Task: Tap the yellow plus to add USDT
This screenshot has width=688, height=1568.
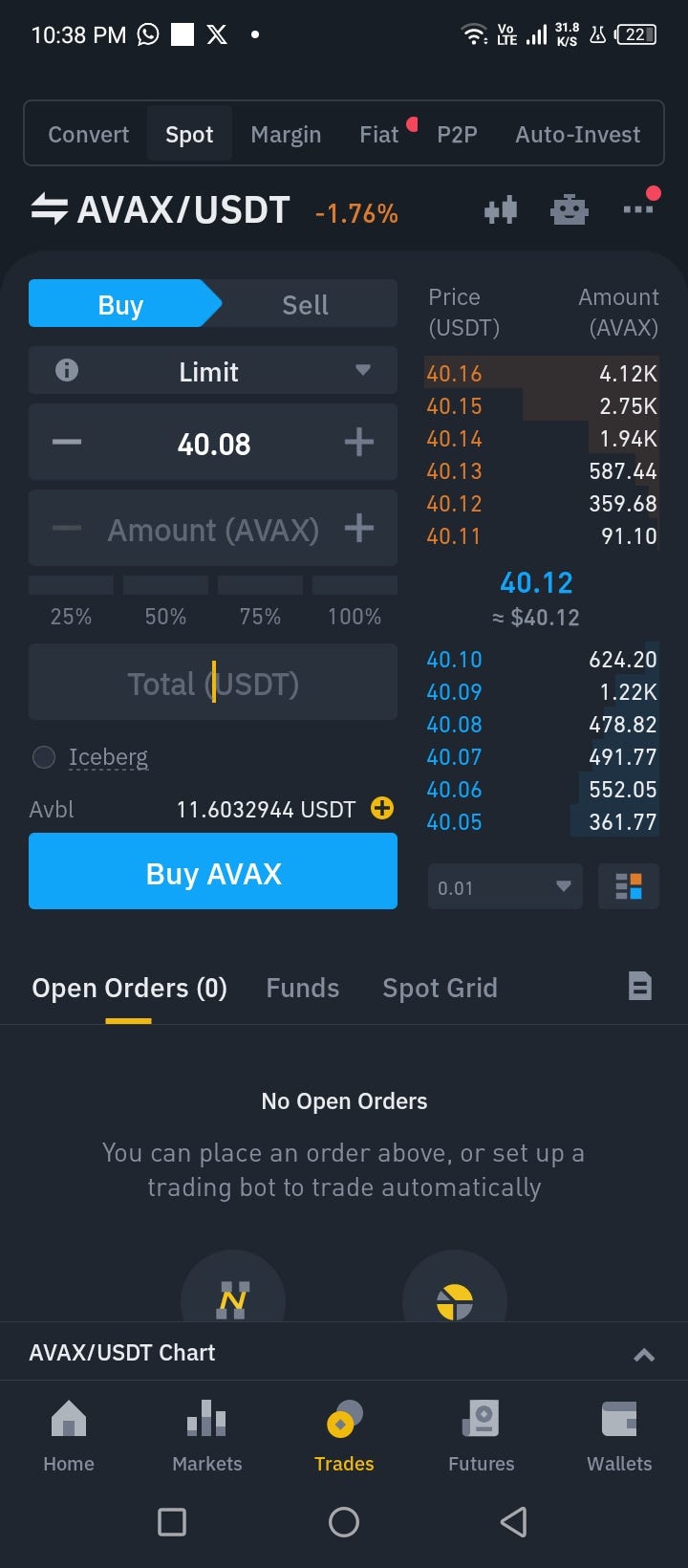Action: (382, 809)
